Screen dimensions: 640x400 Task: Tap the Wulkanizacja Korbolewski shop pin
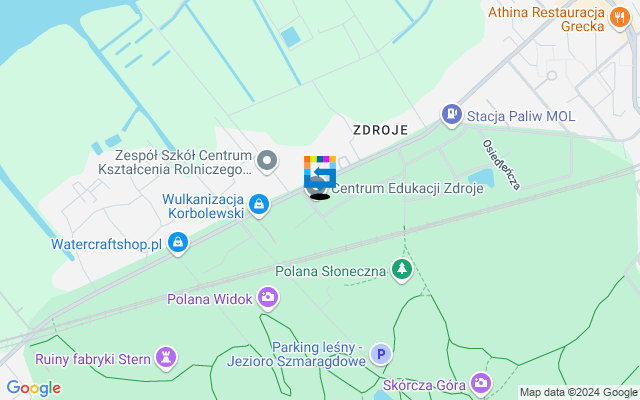(259, 205)
